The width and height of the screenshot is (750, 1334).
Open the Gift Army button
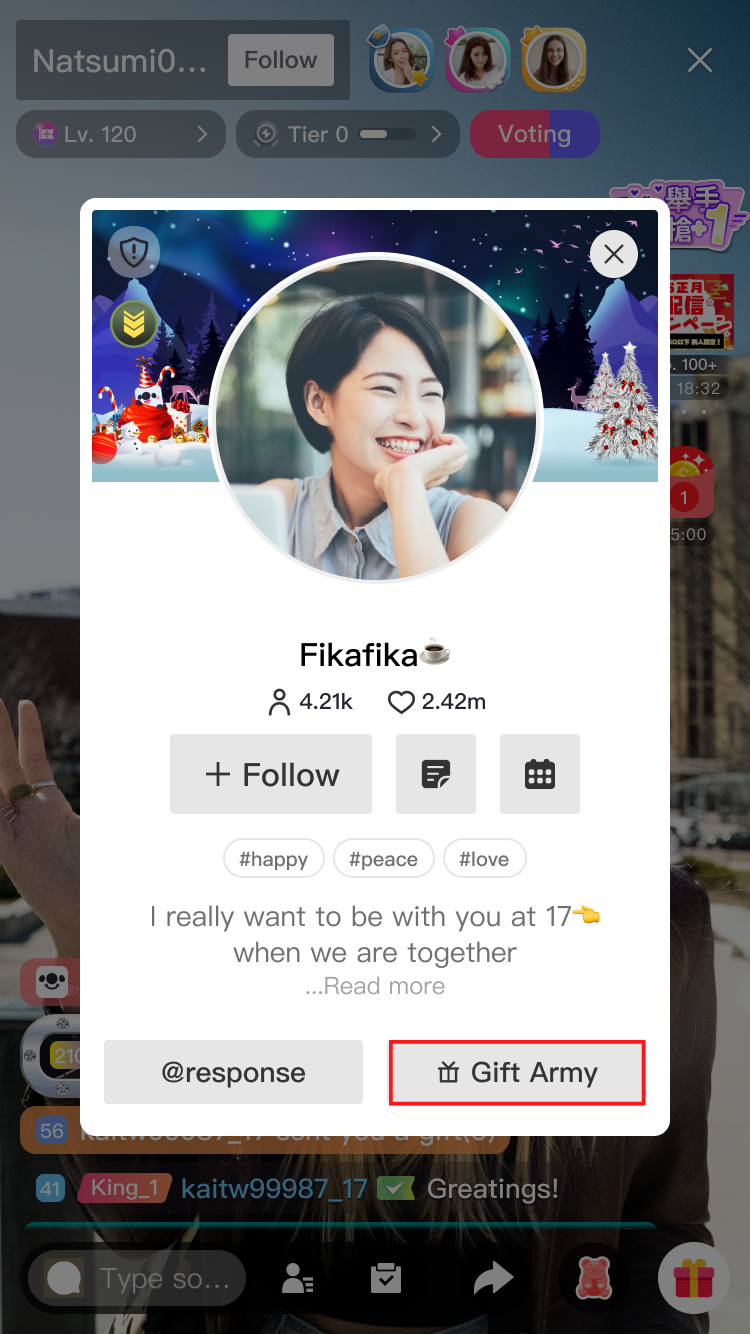click(x=517, y=1073)
